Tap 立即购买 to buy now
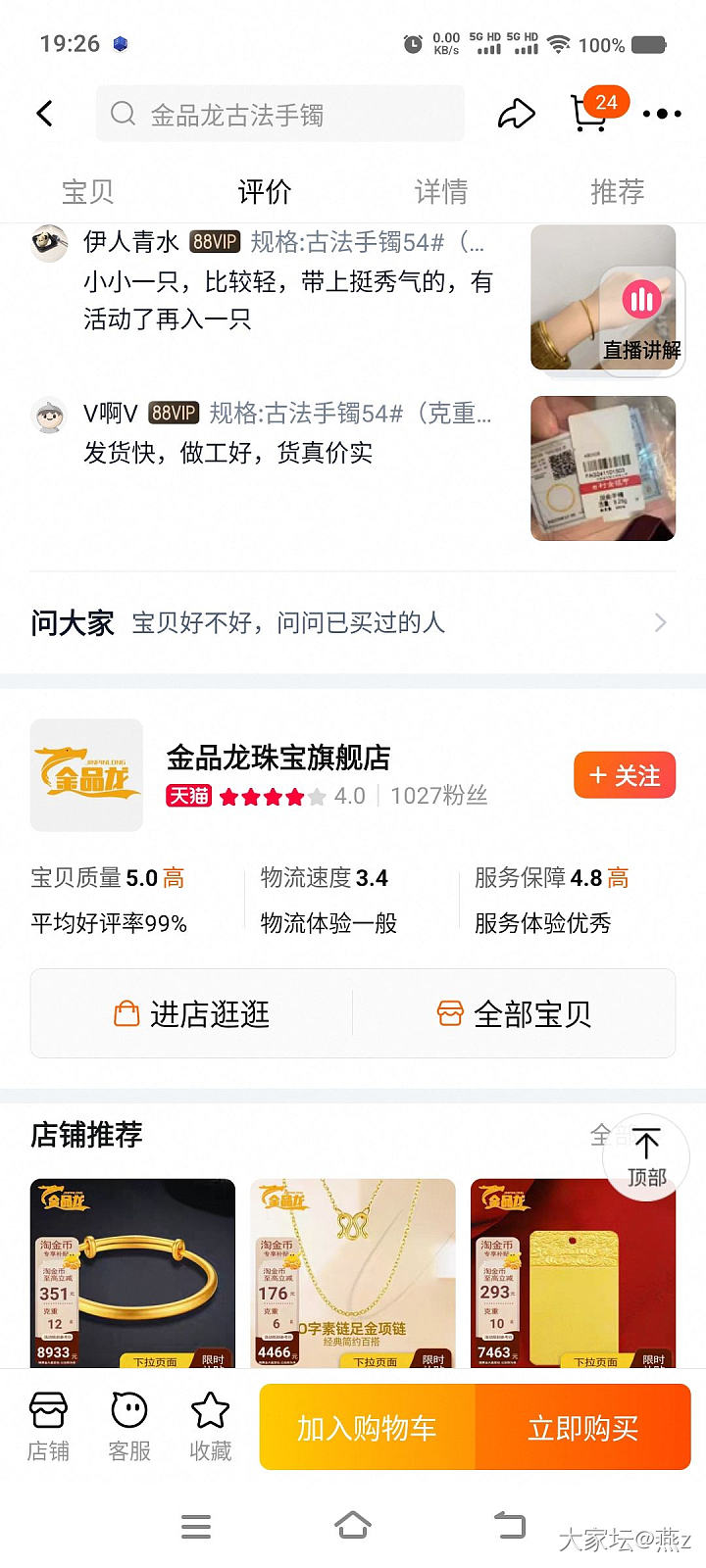706x1568 pixels. tap(583, 1427)
